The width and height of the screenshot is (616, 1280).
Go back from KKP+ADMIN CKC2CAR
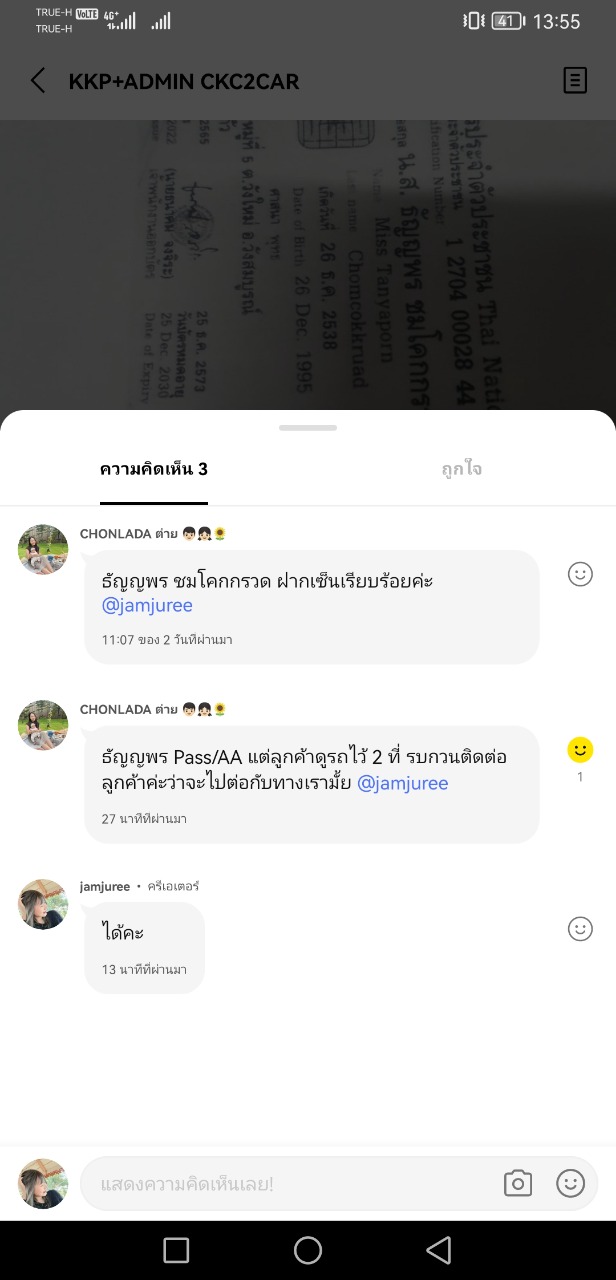click(x=38, y=81)
